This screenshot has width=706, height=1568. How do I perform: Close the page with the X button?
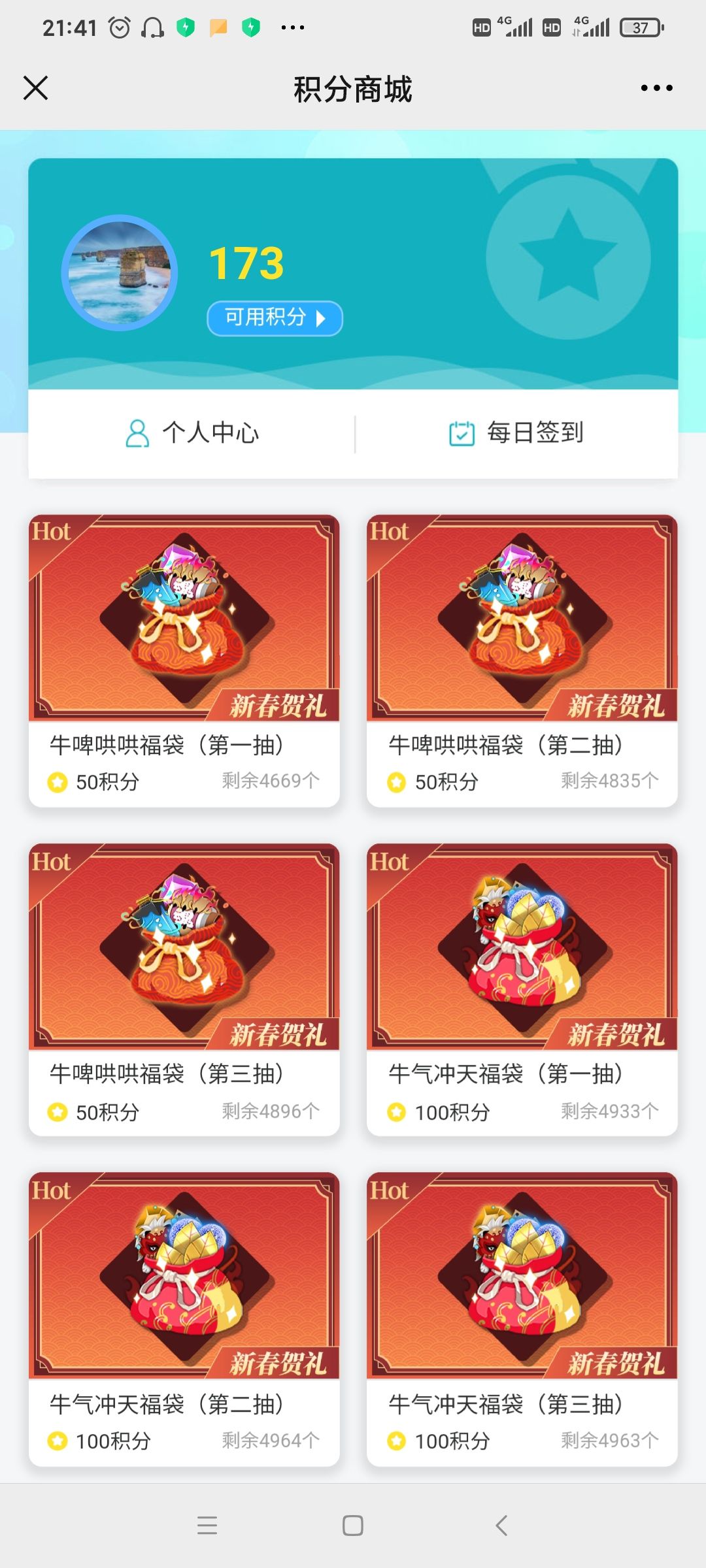point(36,88)
